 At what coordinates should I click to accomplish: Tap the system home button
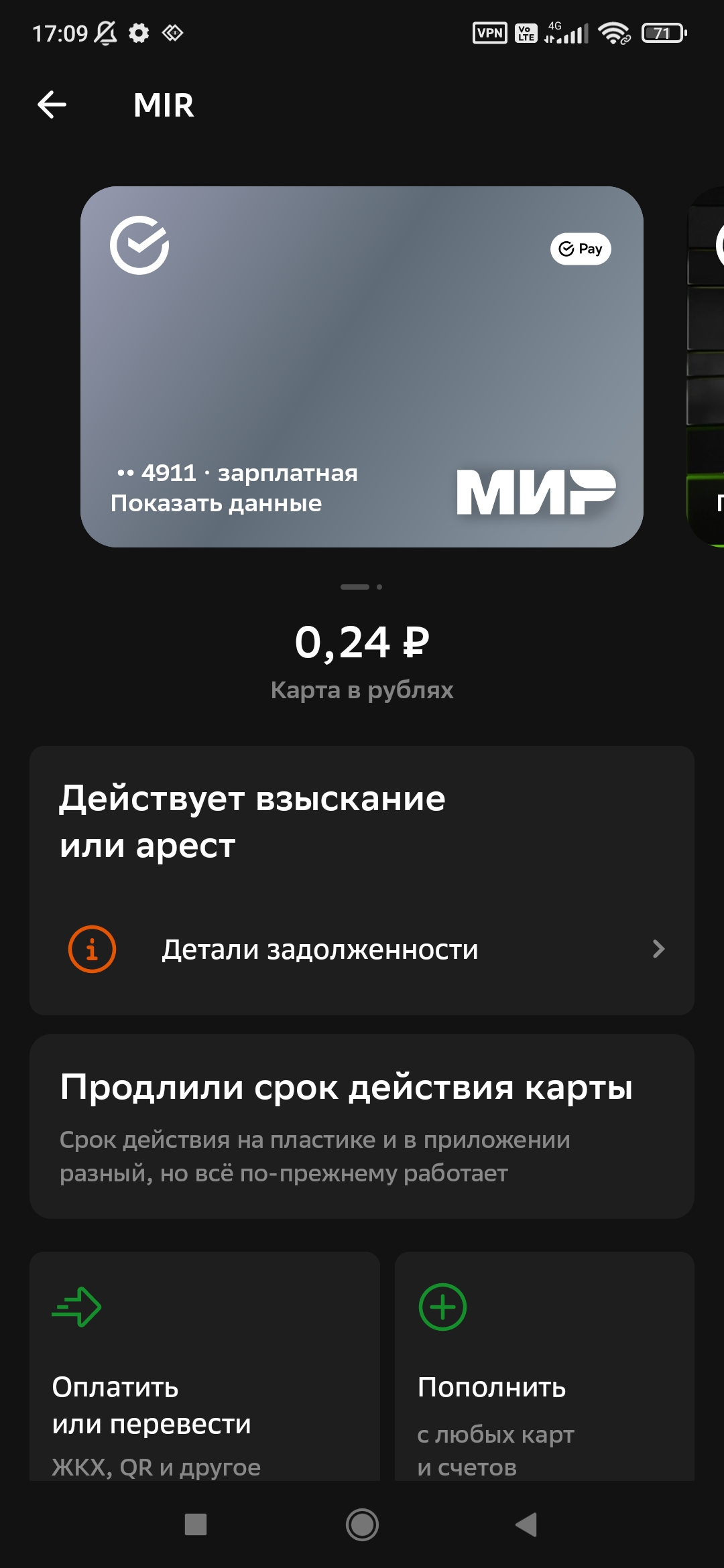click(362, 1524)
